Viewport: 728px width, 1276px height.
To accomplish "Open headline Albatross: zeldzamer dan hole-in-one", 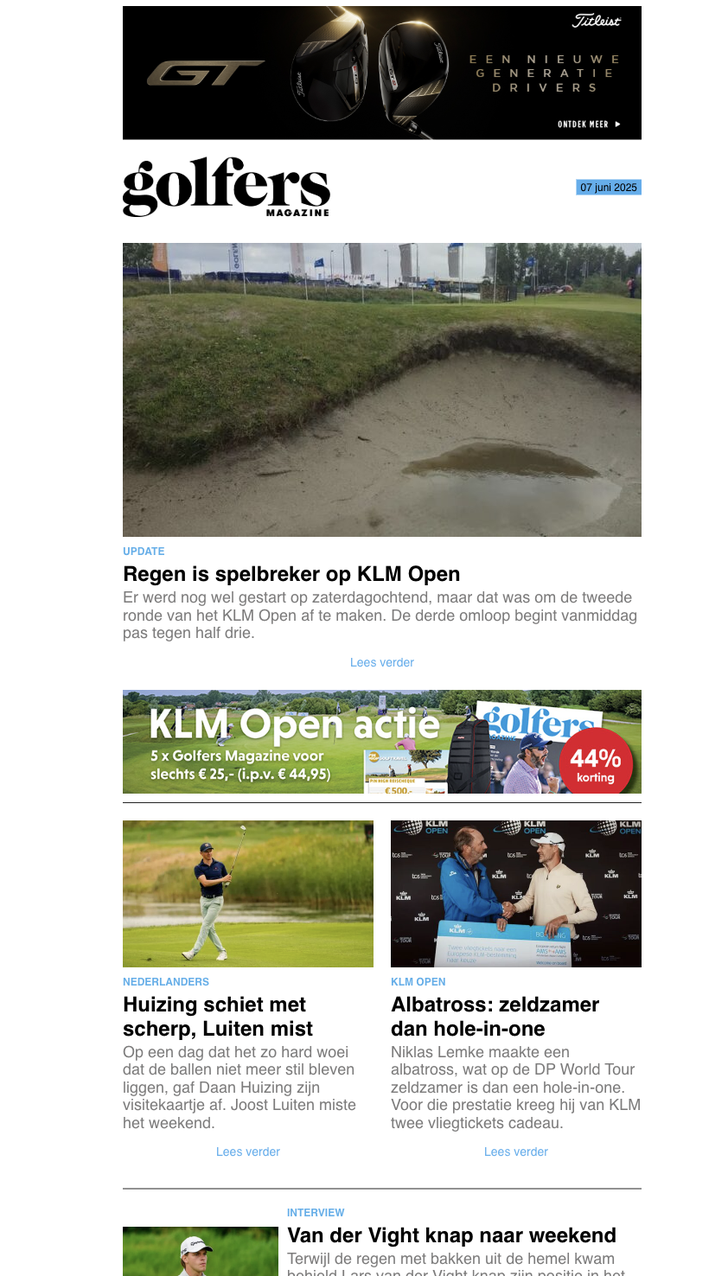I will pyautogui.click(x=495, y=1016).
